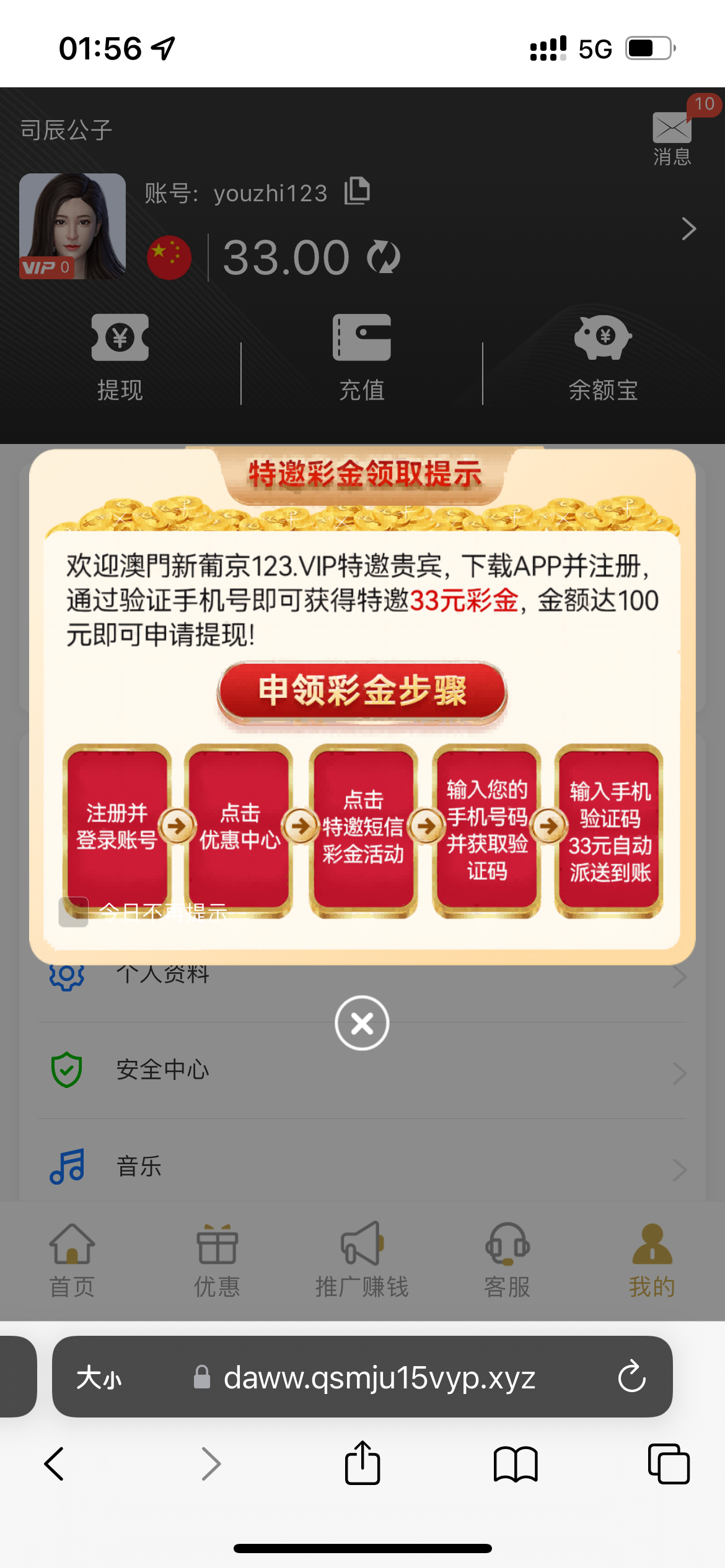Open the 音乐 row
This screenshot has width=725, height=1568.
coord(362,1167)
